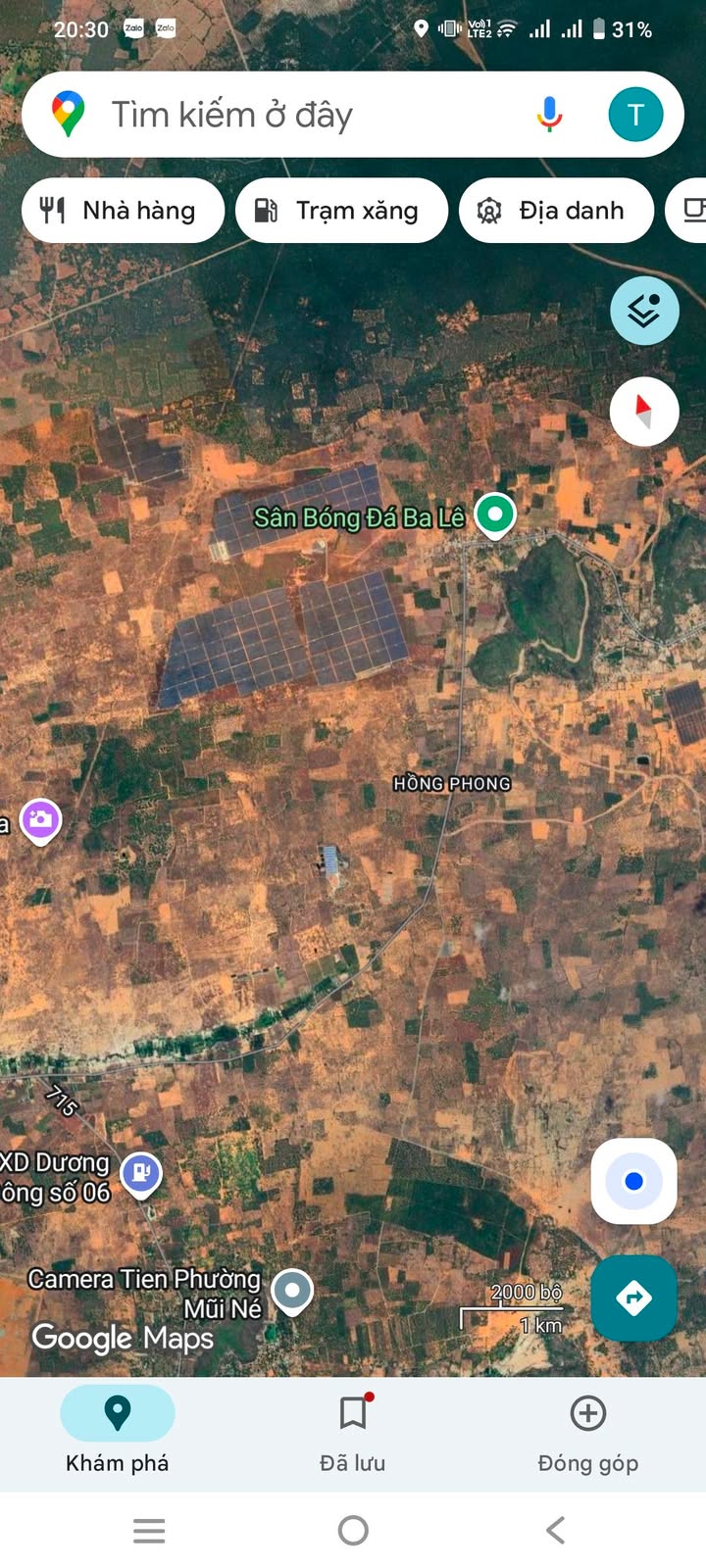Go back with the system back button
This screenshot has height=1568, width=706.
556,1530
